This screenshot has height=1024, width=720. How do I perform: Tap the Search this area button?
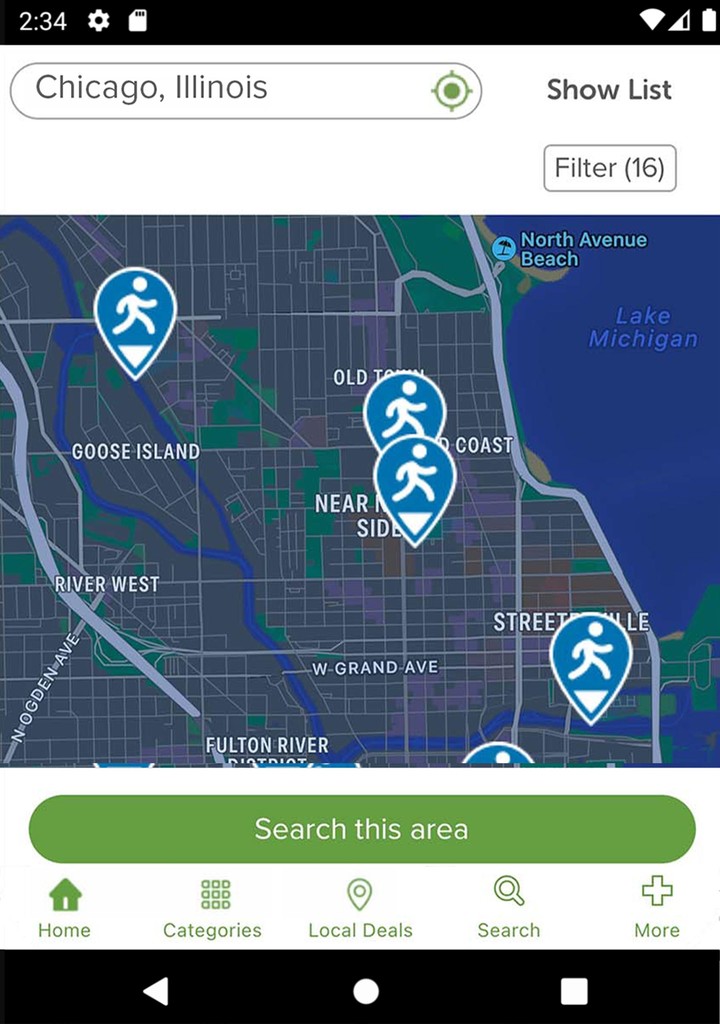(361, 829)
